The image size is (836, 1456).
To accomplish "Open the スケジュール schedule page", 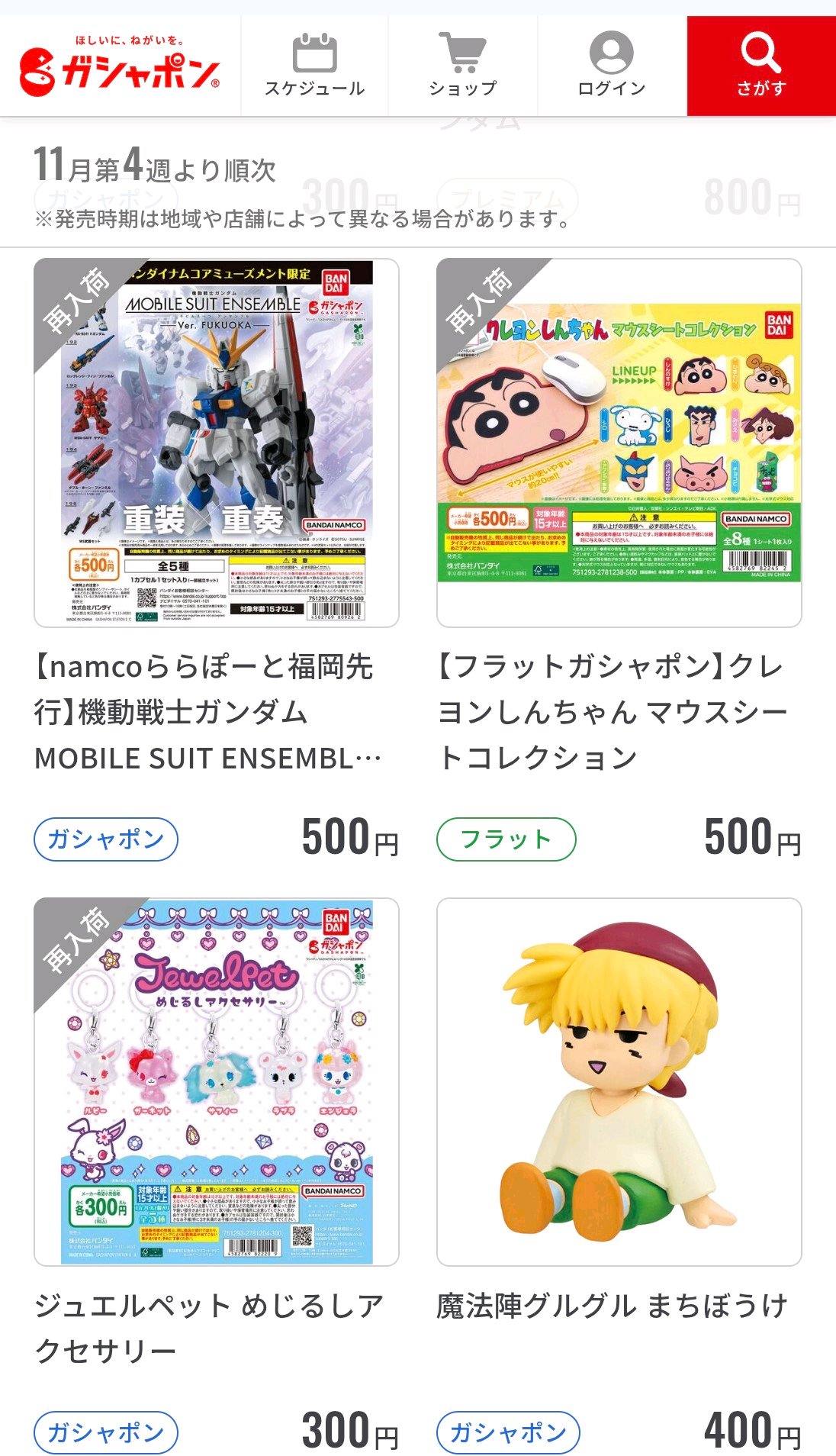I will [314, 66].
